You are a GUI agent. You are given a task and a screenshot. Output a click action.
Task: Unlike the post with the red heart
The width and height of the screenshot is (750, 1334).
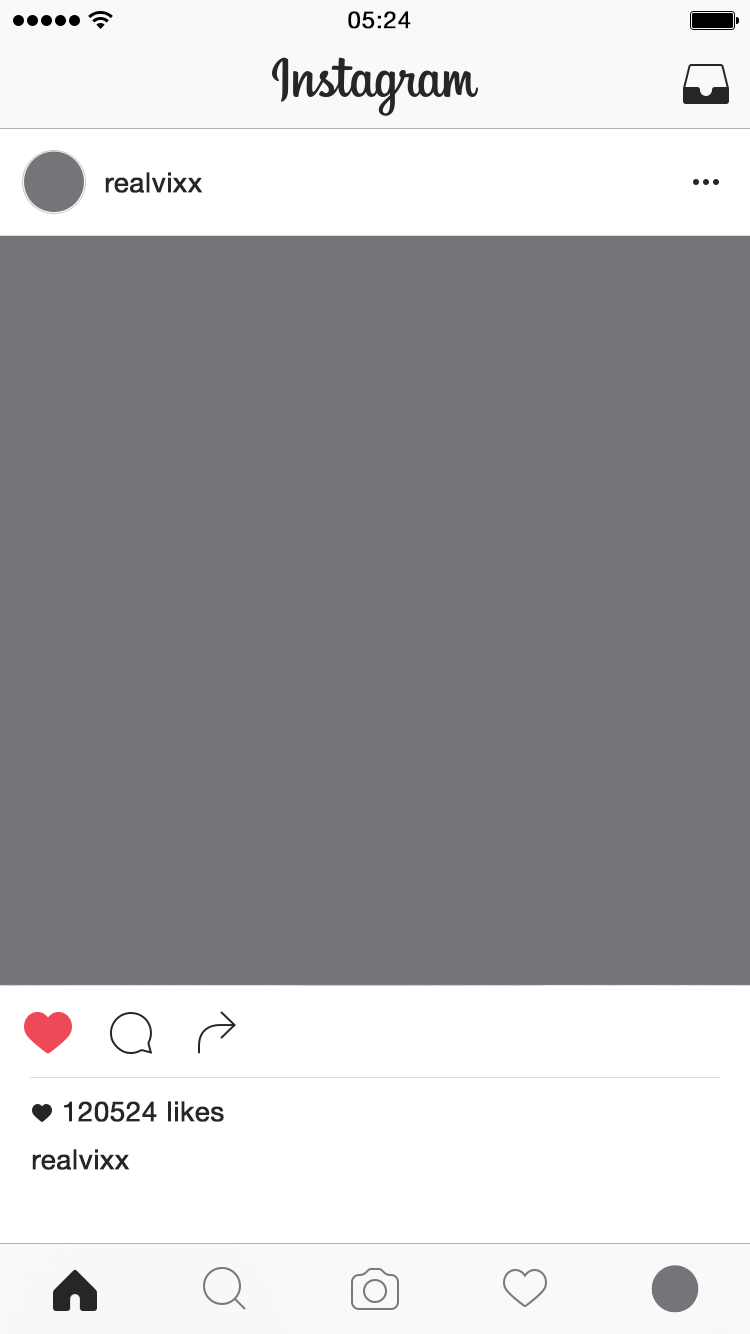(x=48, y=1032)
